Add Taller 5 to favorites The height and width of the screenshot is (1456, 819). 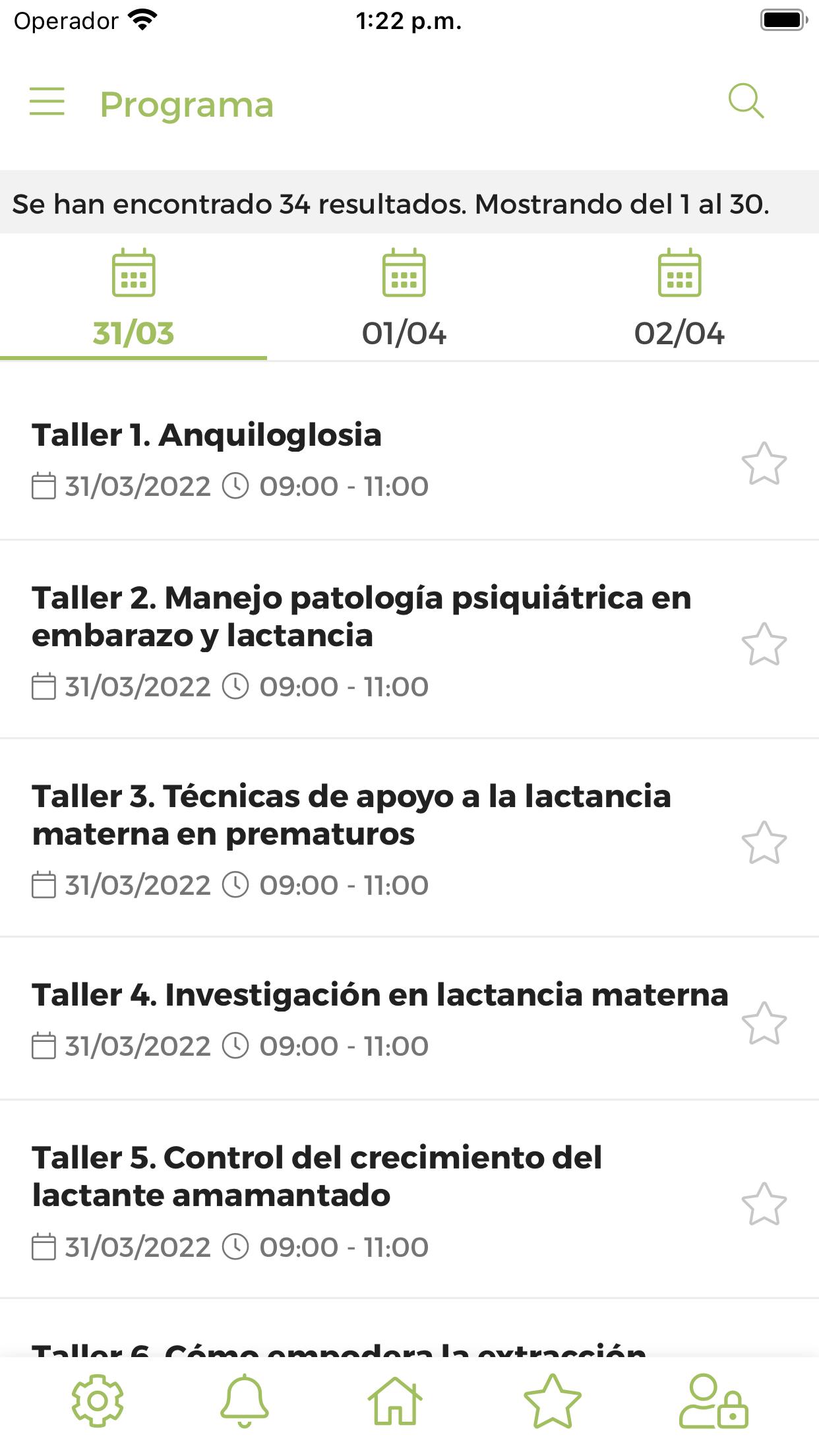click(764, 1204)
